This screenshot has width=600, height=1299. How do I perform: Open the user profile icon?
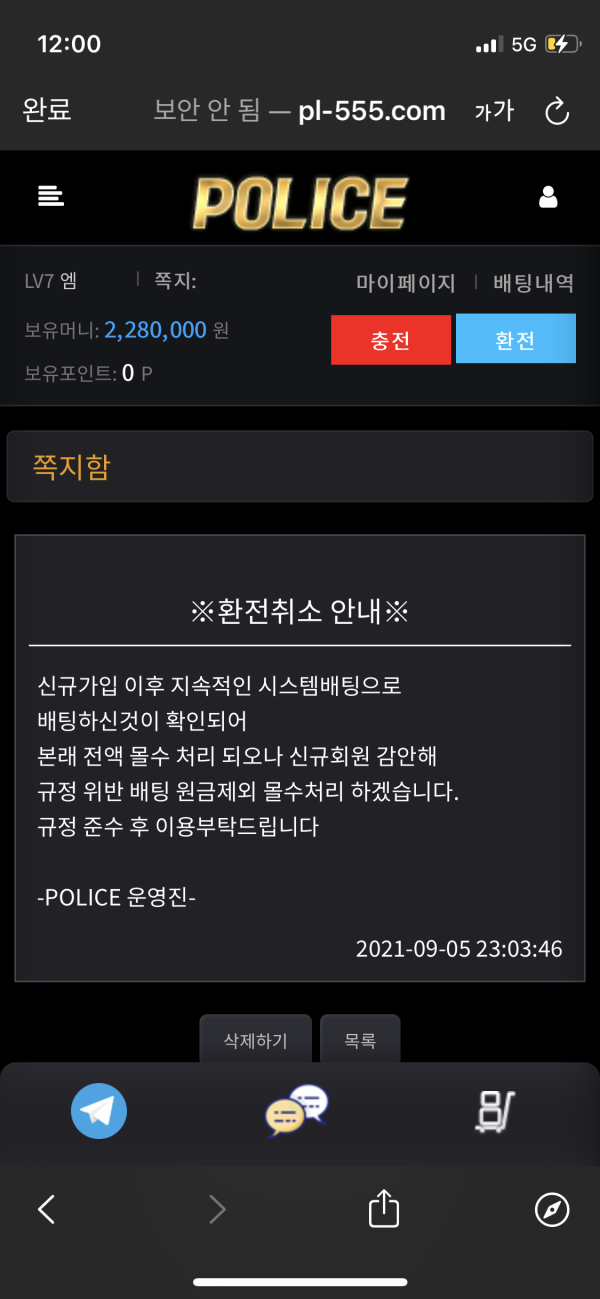pyautogui.click(x=548, y=197)
